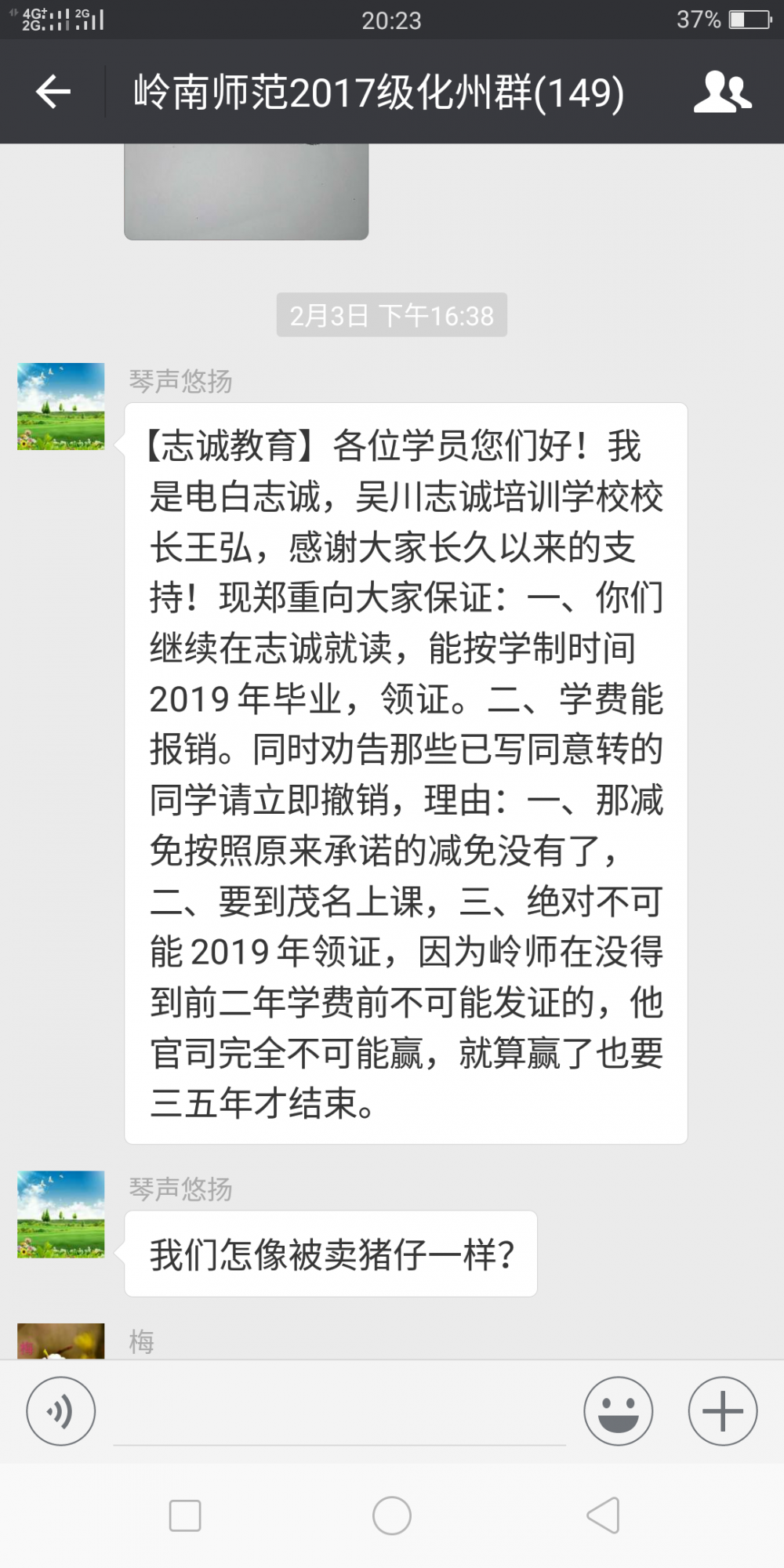Image resolution: width=784 pixels, height=1568 pixels.
Task: Tap the system home button
Action: 392,1515
